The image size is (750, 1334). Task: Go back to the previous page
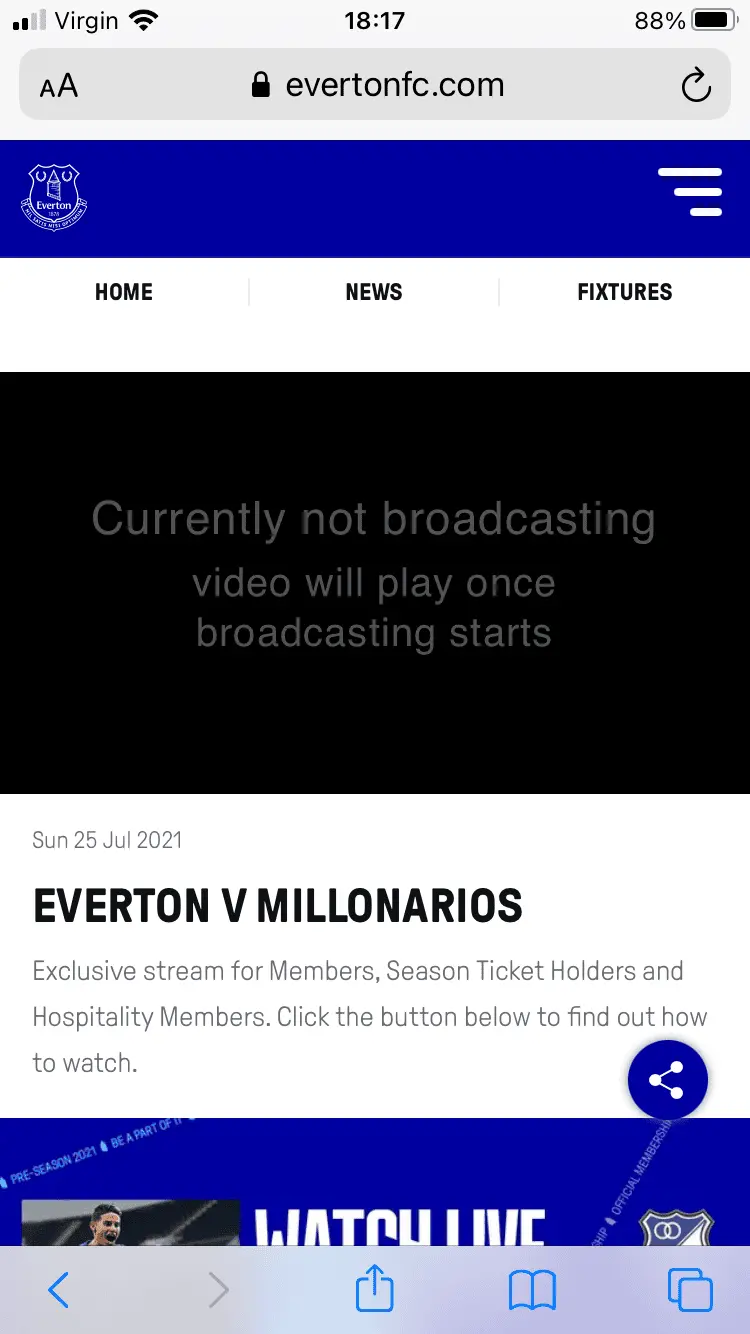[x=59, y=1291]
